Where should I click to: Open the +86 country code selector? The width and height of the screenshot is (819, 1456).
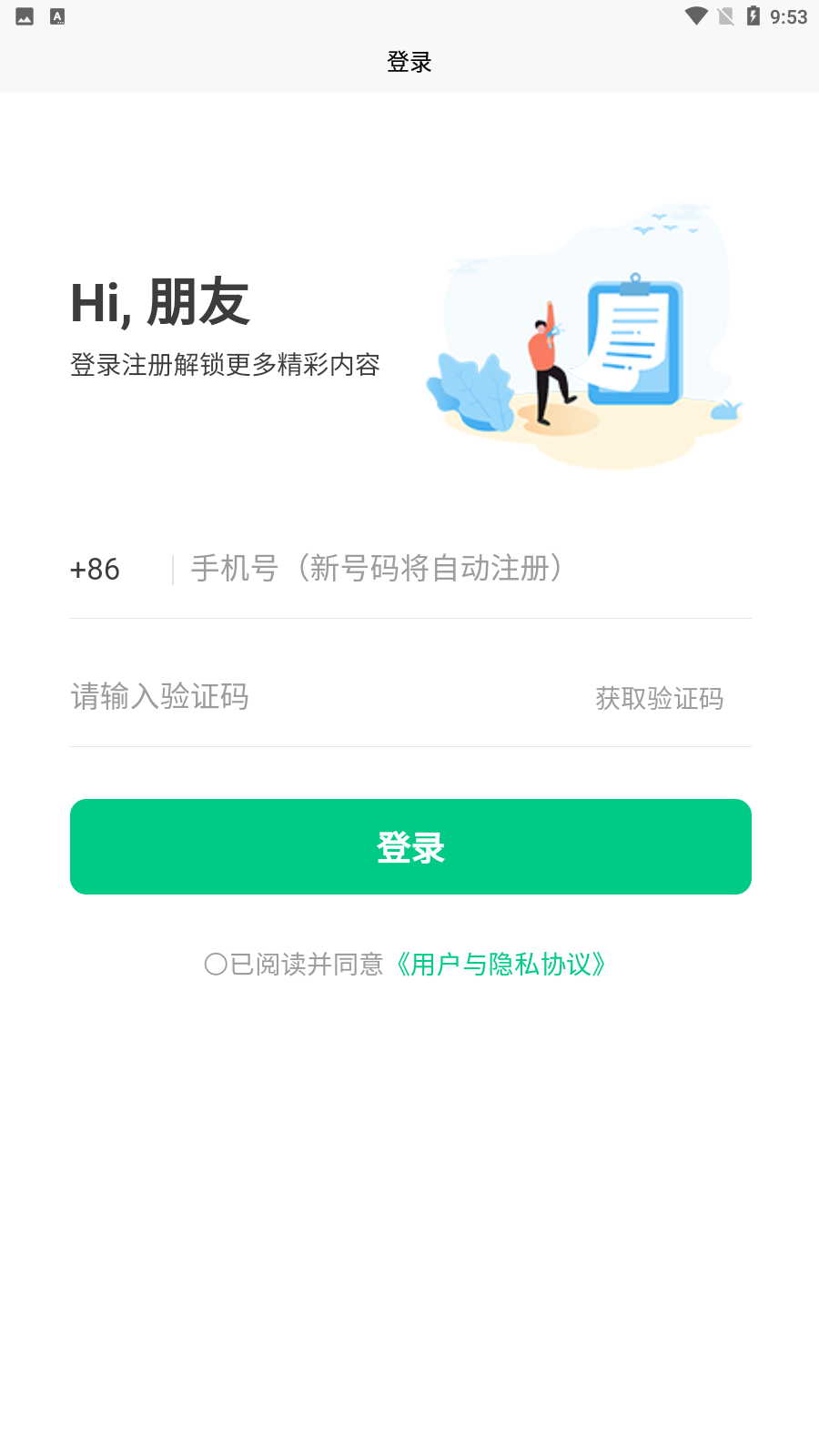pyautogui.click(x=96, y=570)
